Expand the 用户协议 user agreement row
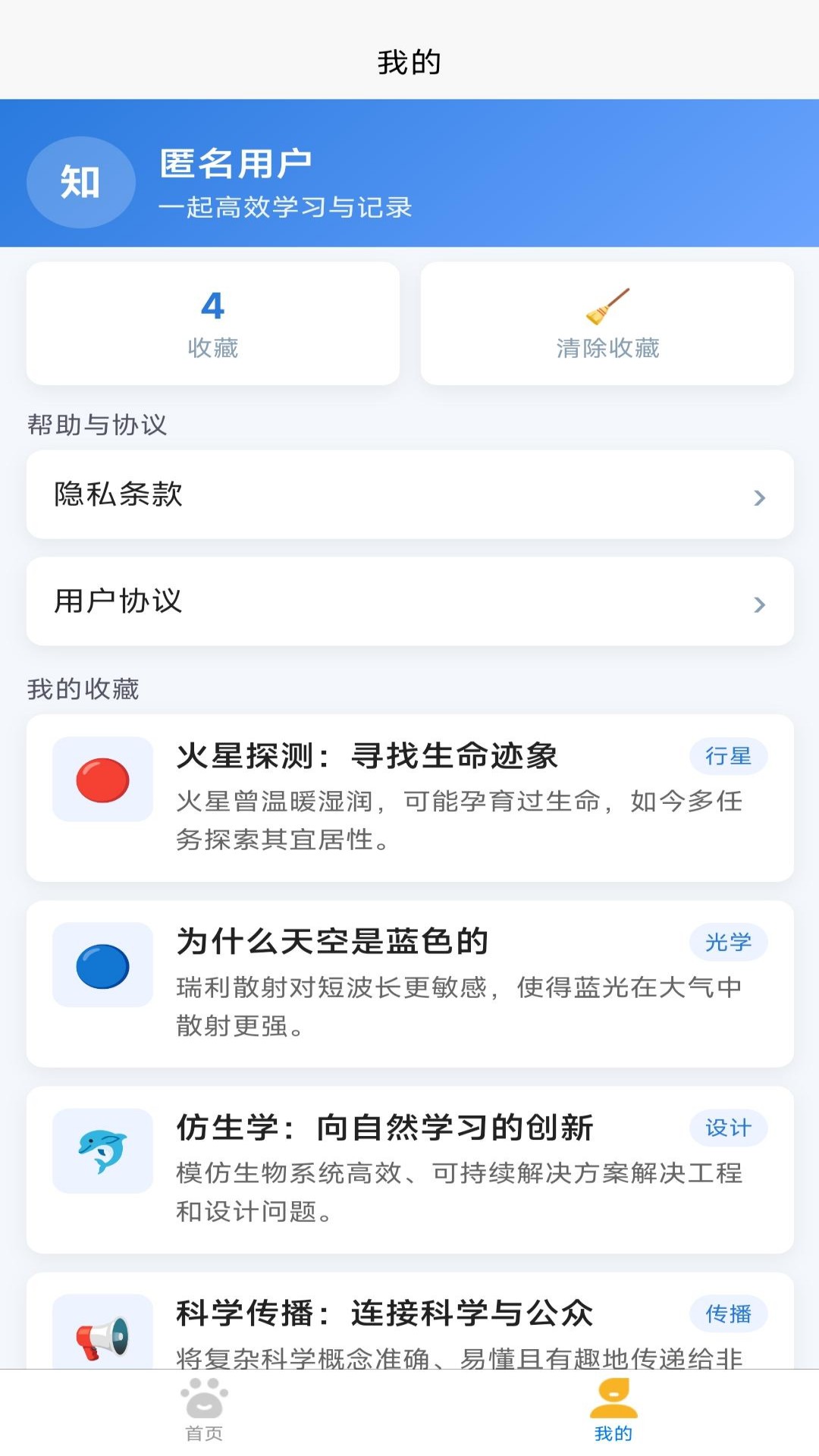Screen dimensions: 819x1456 point(409,602)
